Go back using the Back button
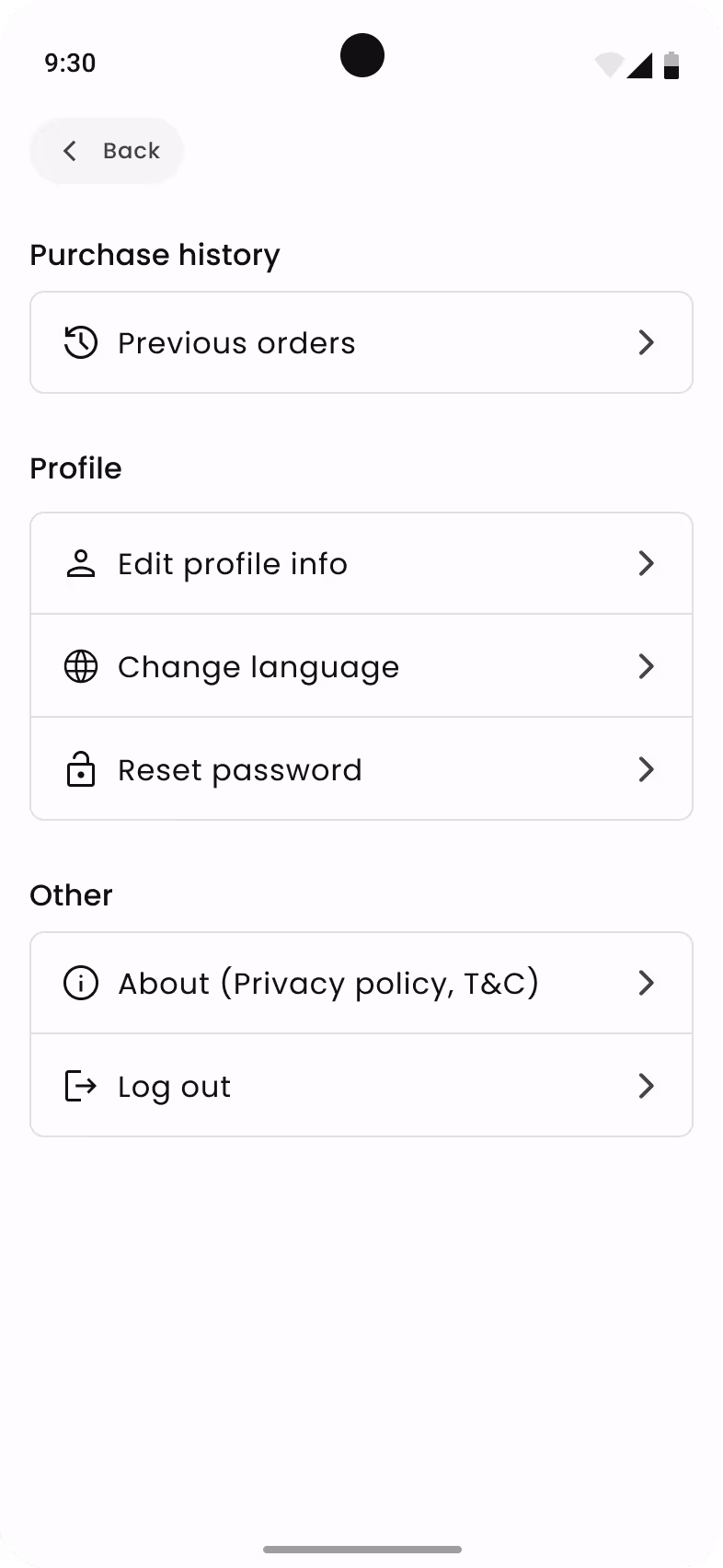Screen dimensions: 723x1568 [107, 151]
